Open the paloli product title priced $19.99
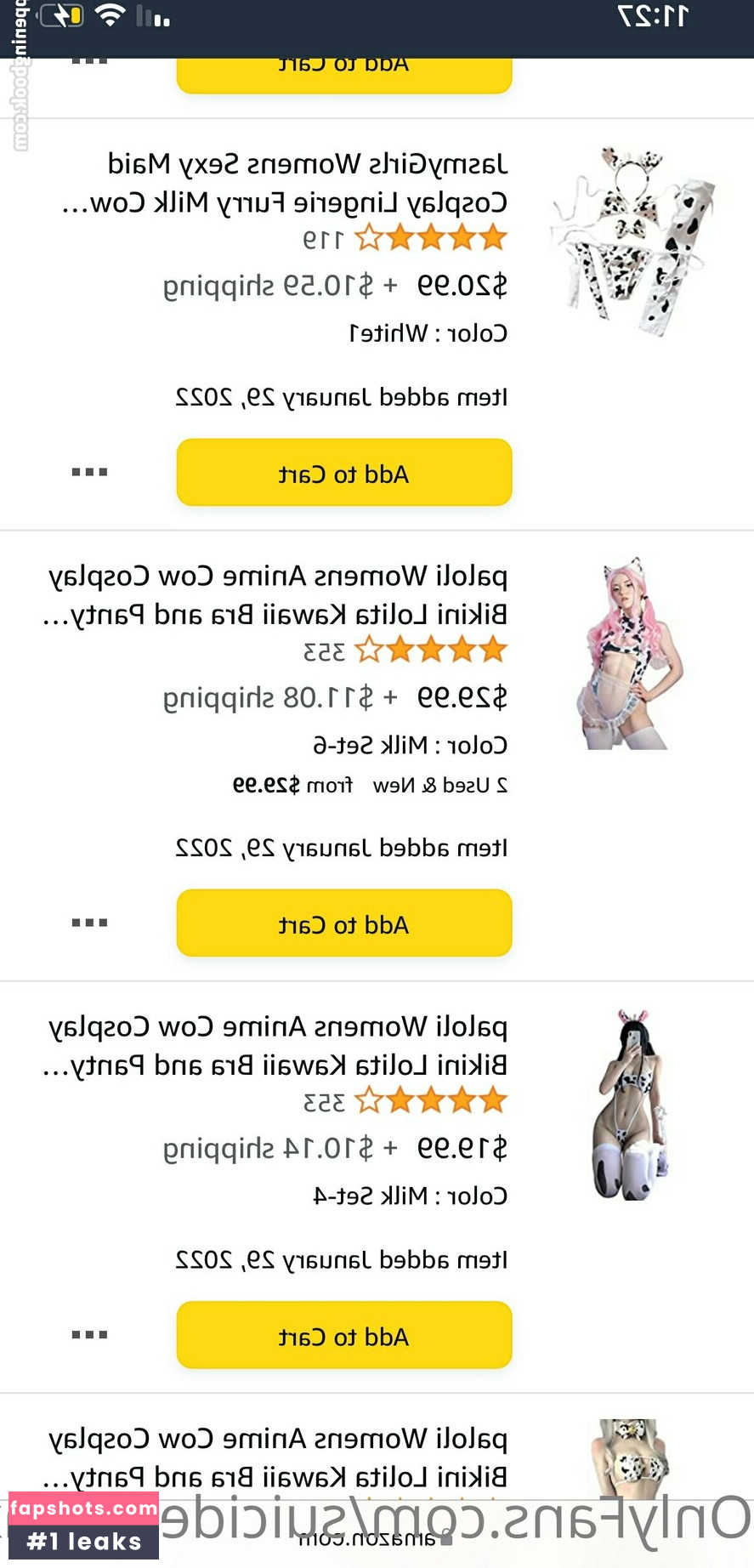Viewport: 754px width, 1568px height. click(x=276, y=1046)
